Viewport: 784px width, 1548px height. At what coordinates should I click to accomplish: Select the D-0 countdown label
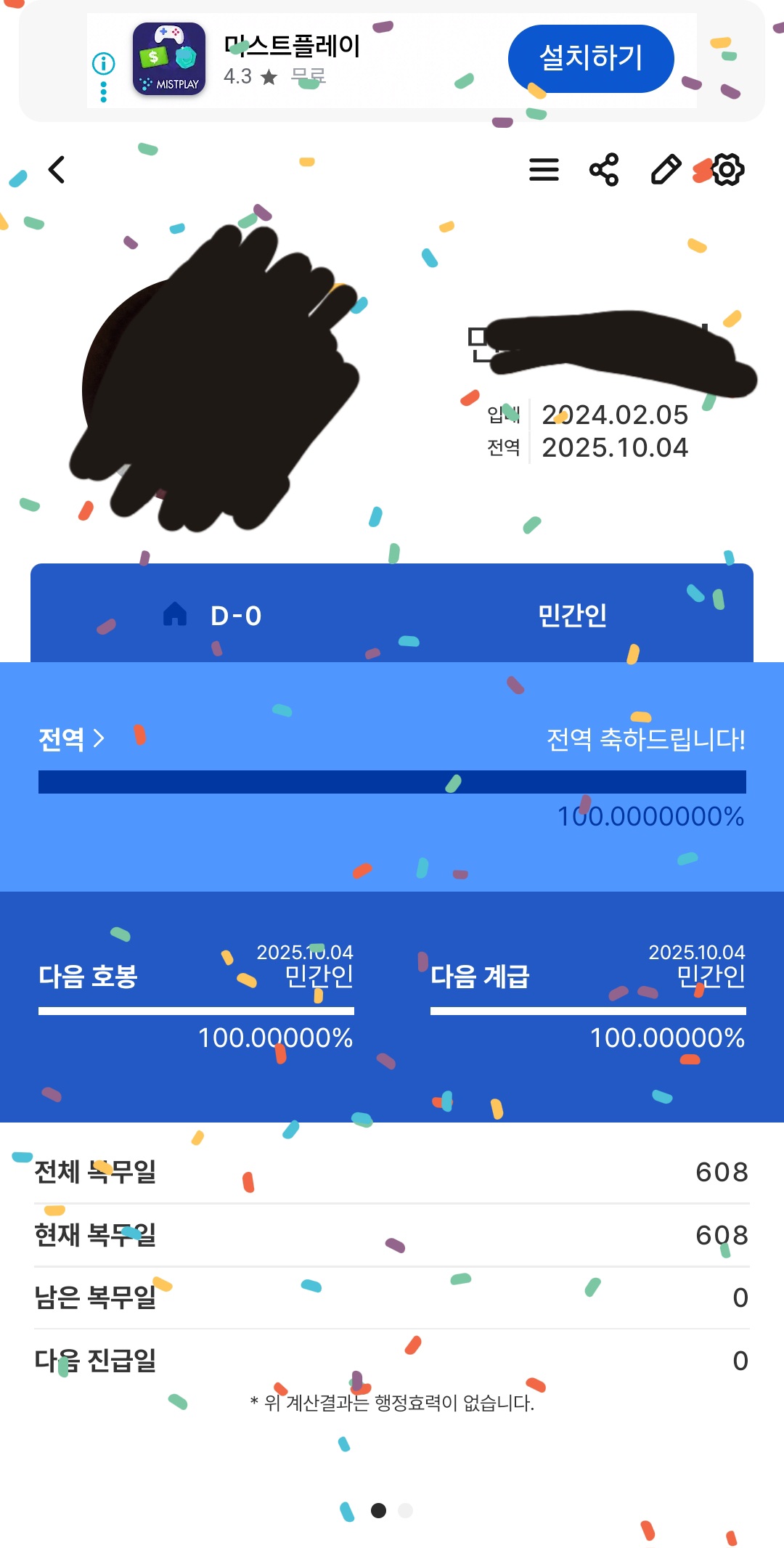click(237, 616)
